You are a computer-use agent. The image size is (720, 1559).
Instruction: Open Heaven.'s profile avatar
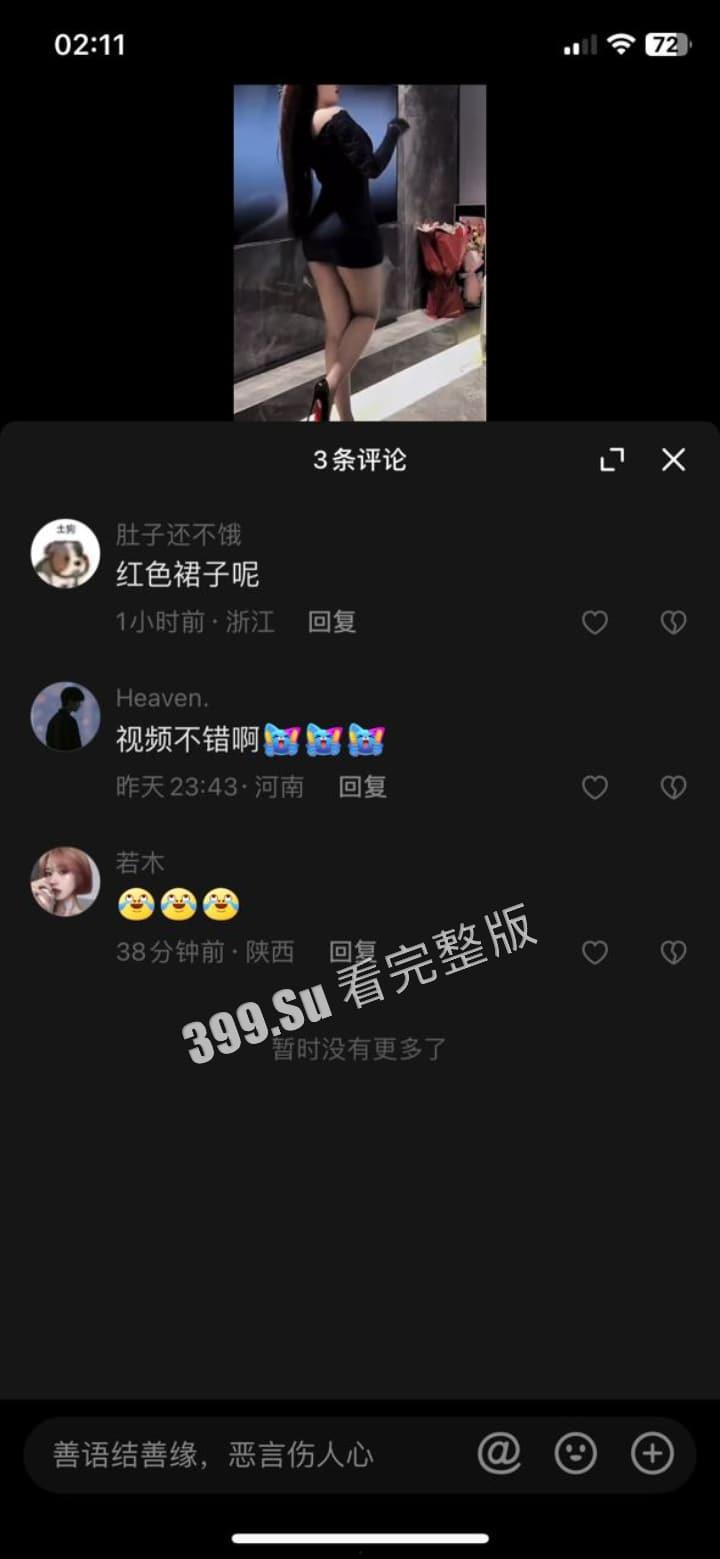click(x=65, y=717)
